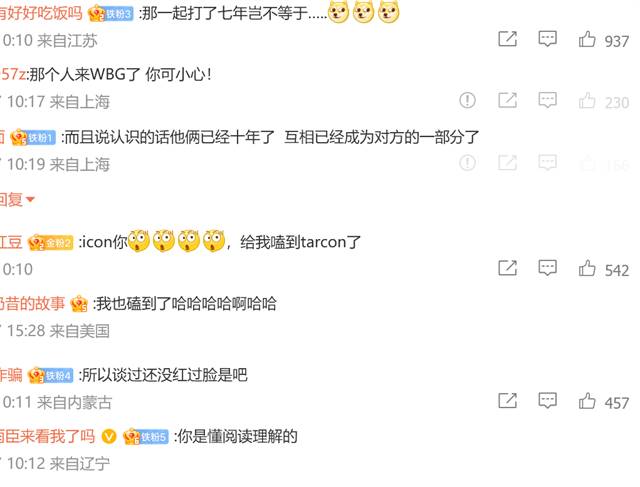This screenshot has width=640, height=487.
Task: Comment on the reply about WBG
Action: click(548, 101)
